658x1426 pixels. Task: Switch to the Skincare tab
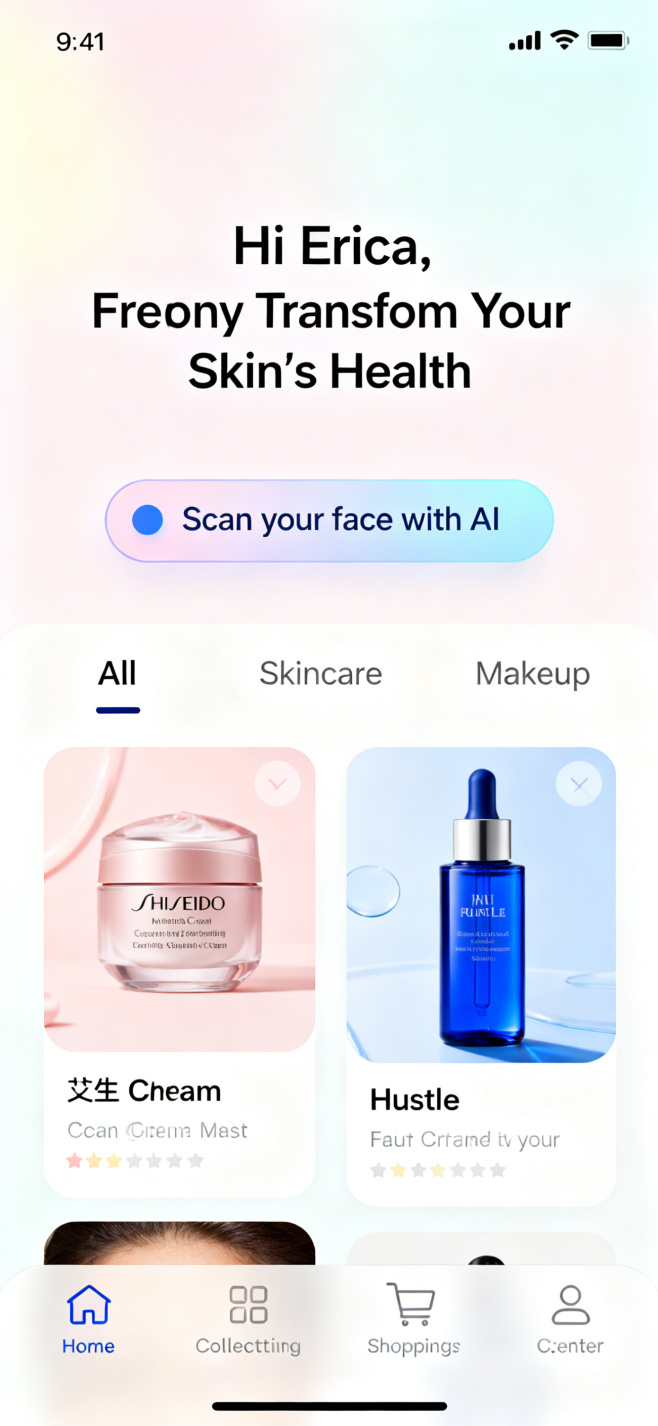[320, 674]
